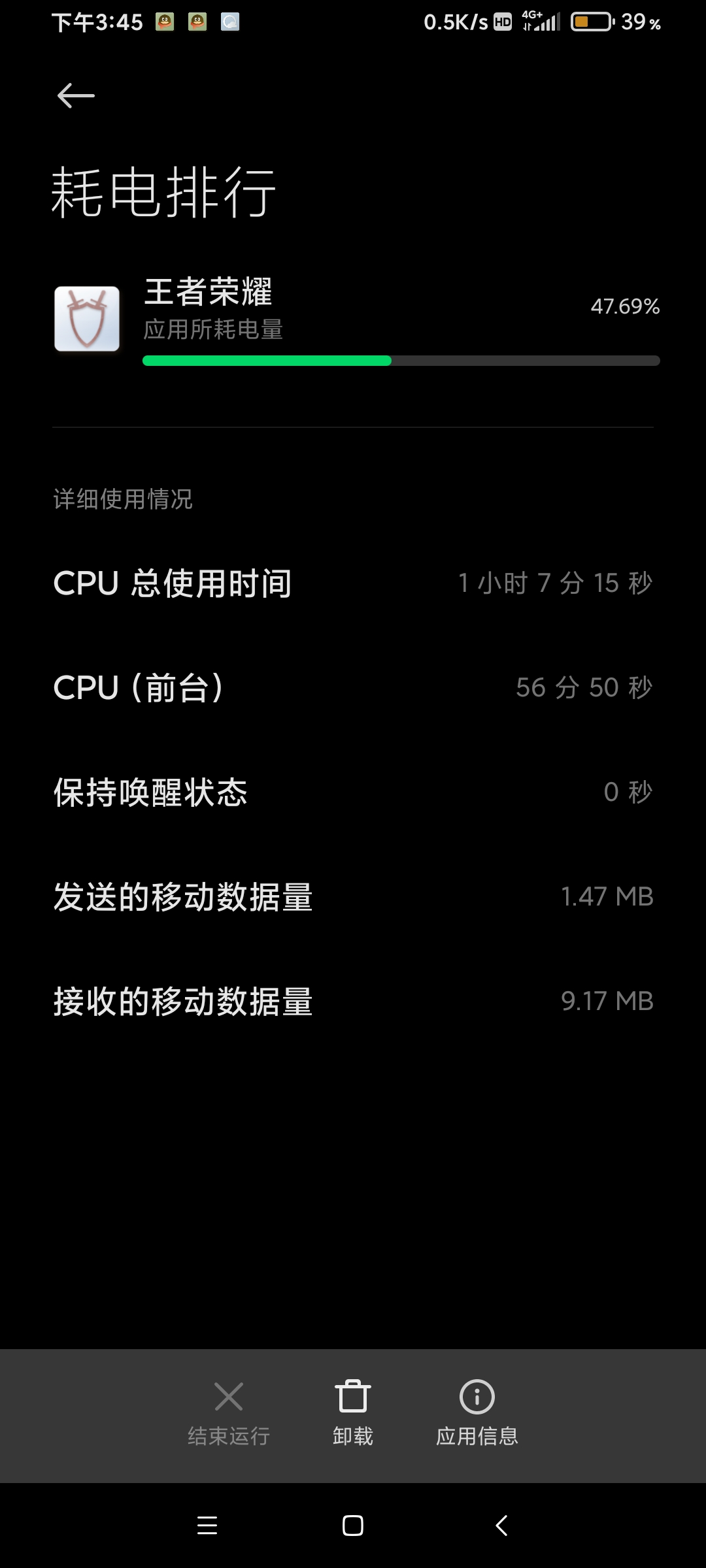Uninstall the app via 卸载

pos(353,1413)
